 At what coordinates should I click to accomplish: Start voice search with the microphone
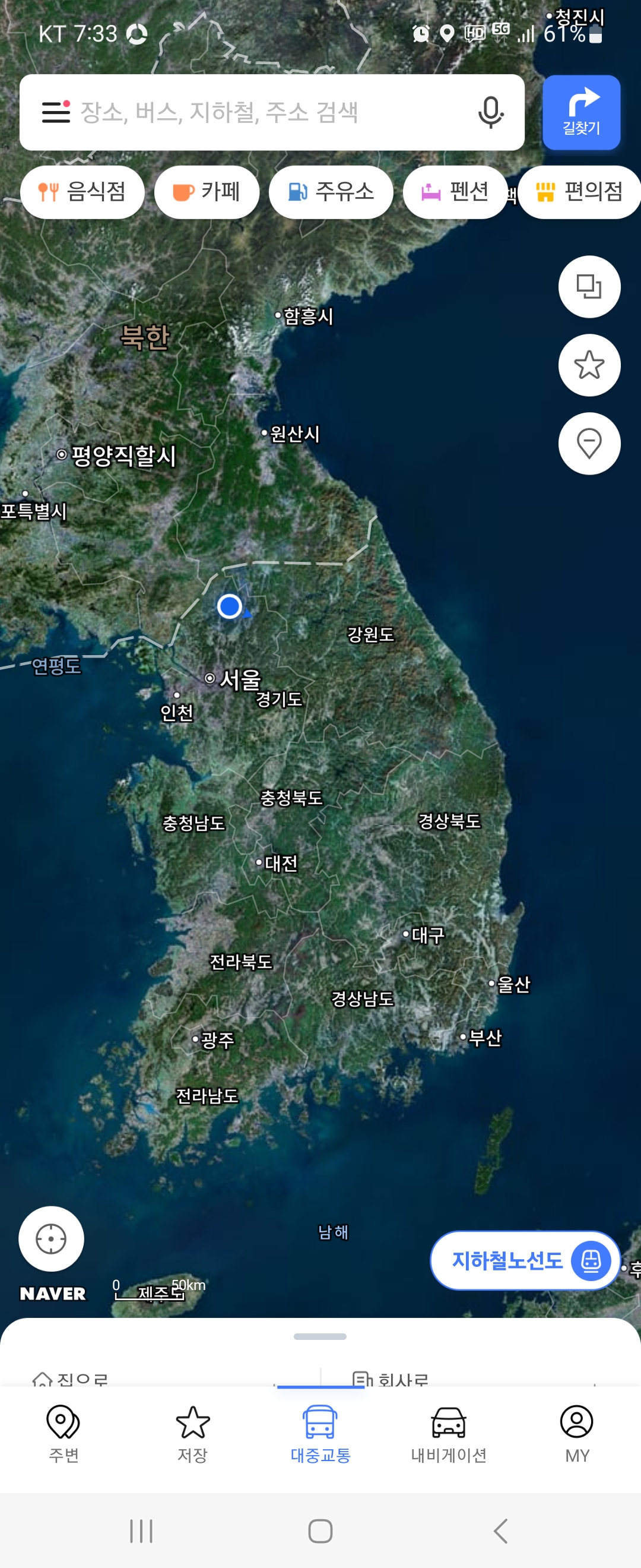490,112
